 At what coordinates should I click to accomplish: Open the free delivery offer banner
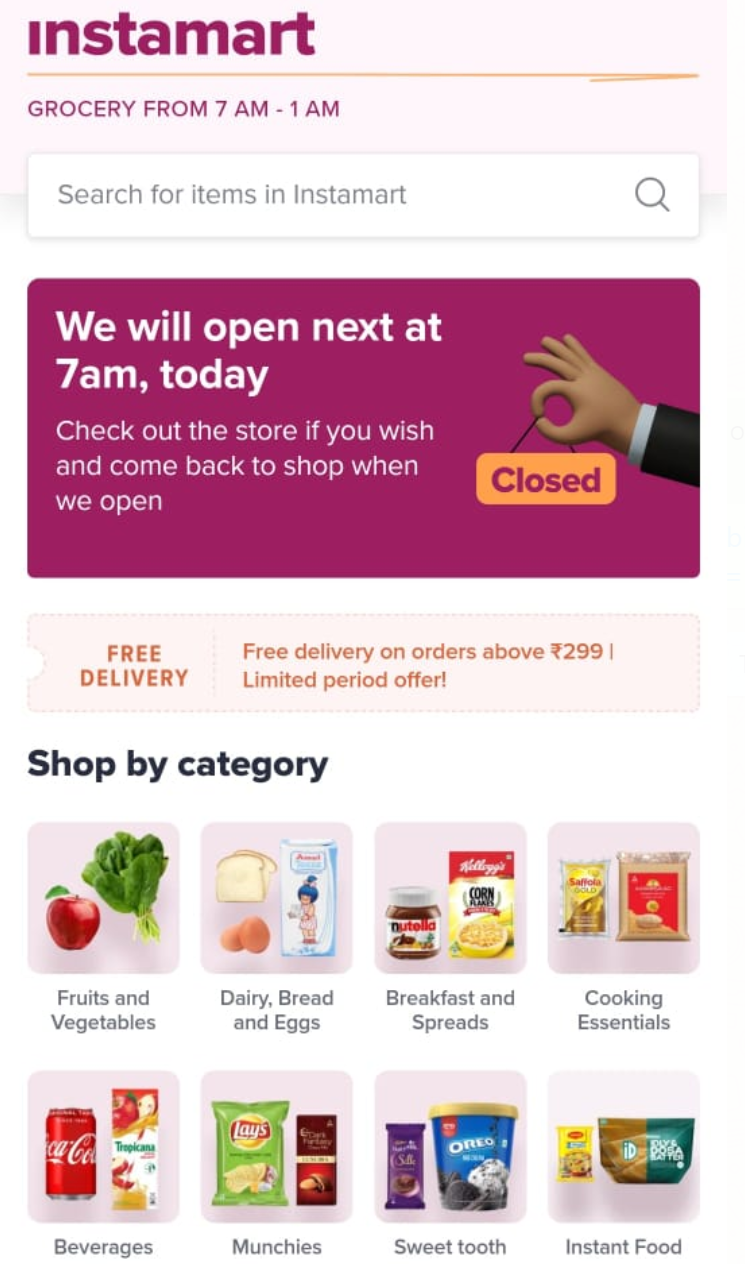point(363,664)
